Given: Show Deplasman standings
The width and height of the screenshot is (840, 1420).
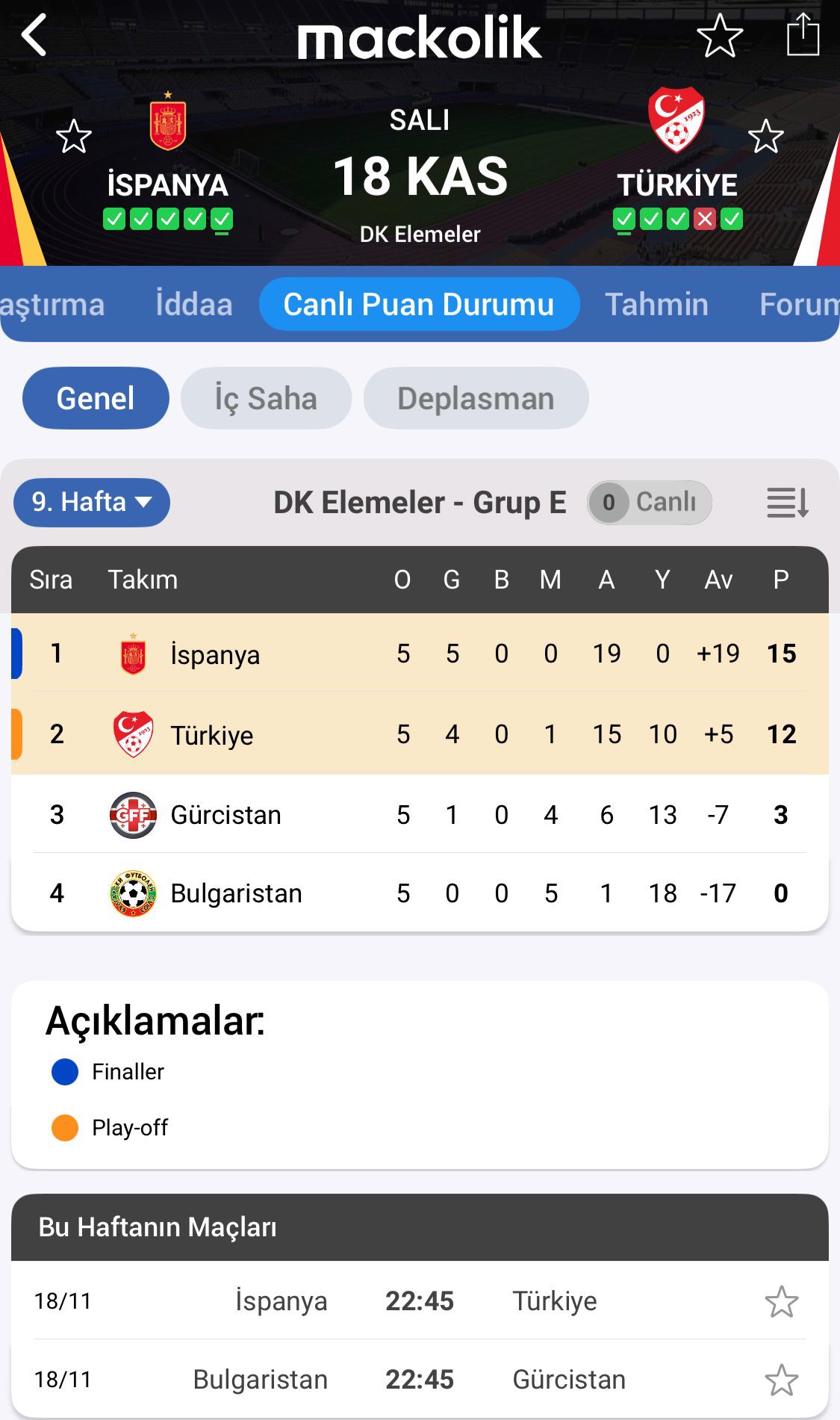Looking at the screenshot, I should 476,398.
